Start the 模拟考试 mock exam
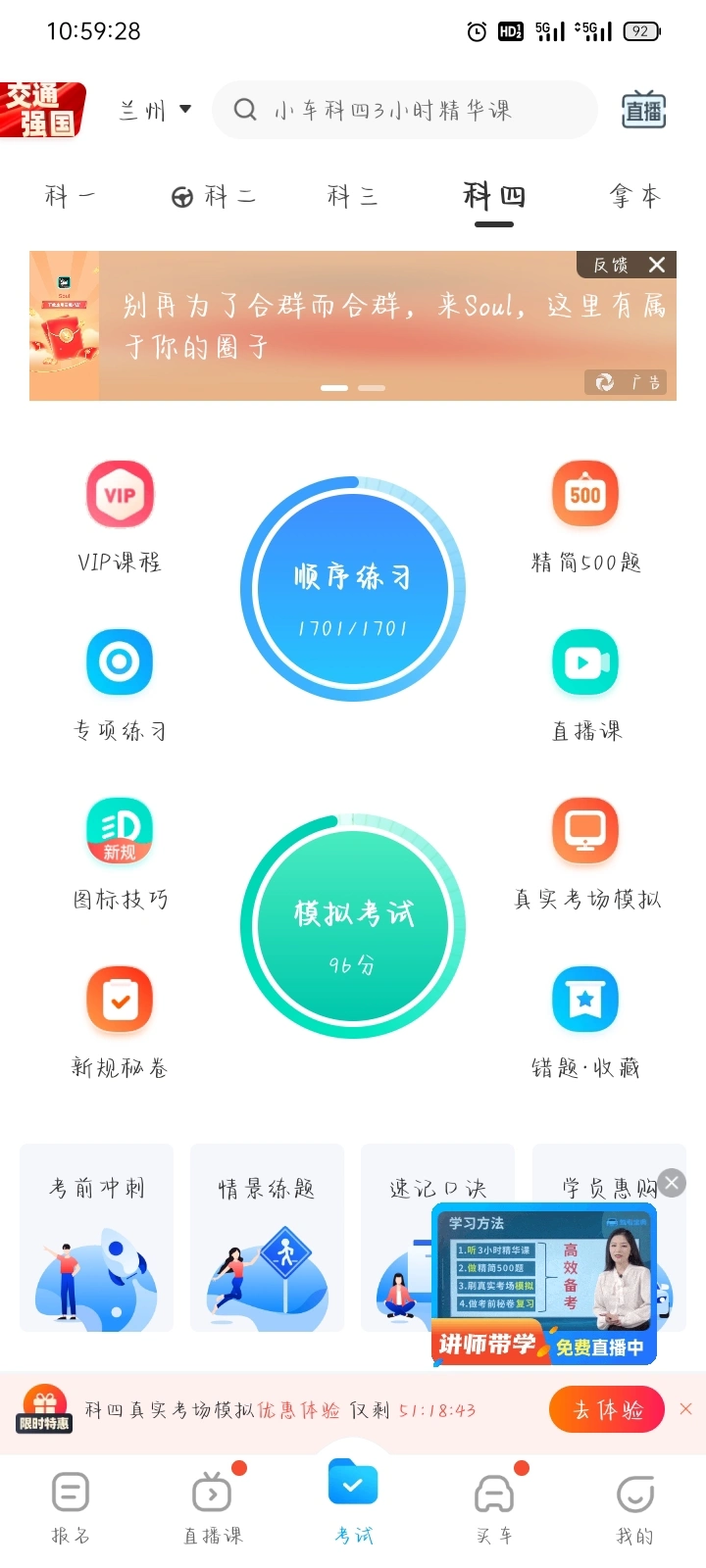 coord(353,927)
